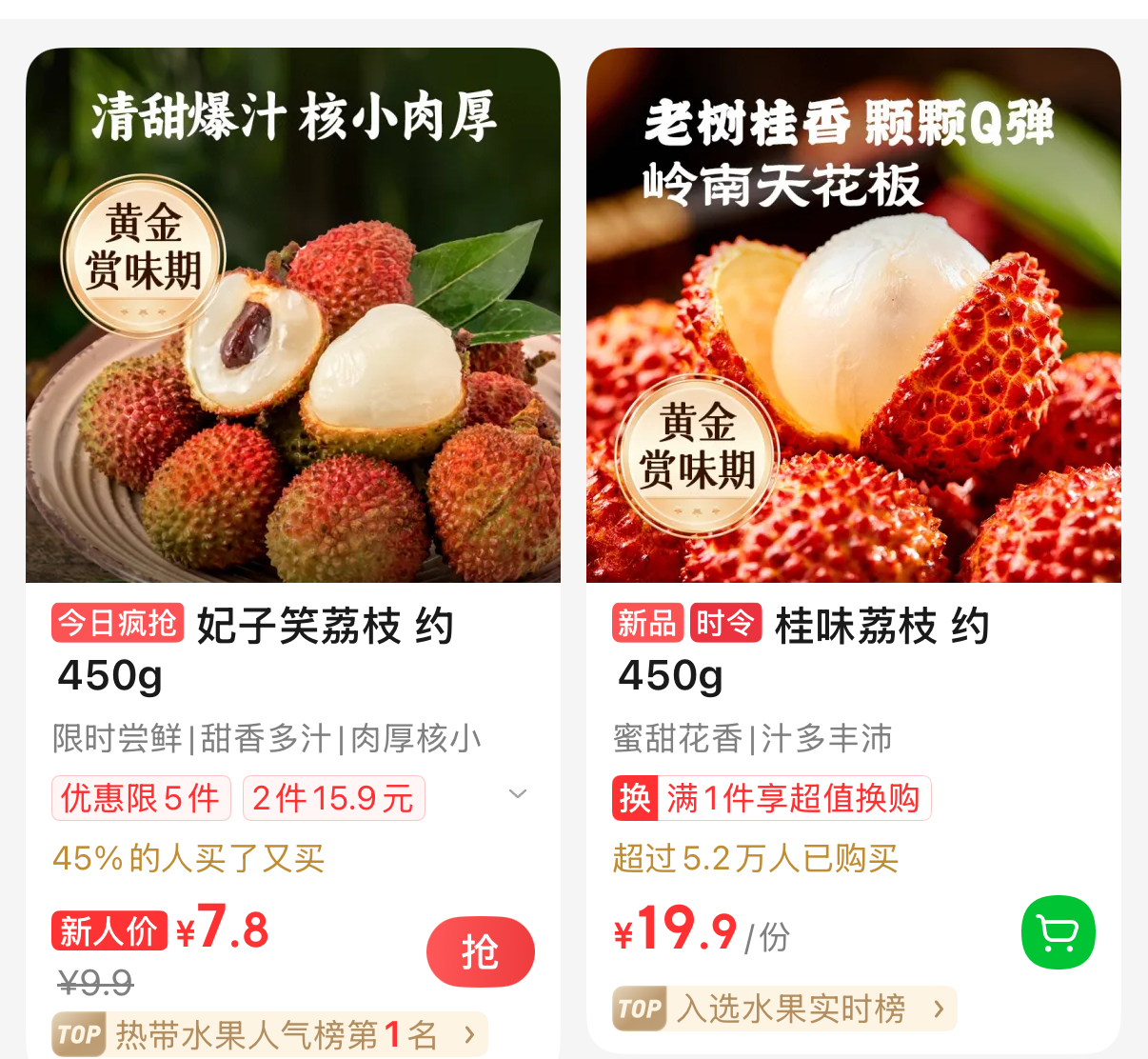
Task: Expand the 妃子笑荔枝 discount details chevron
Action: (x=518, y=794)
